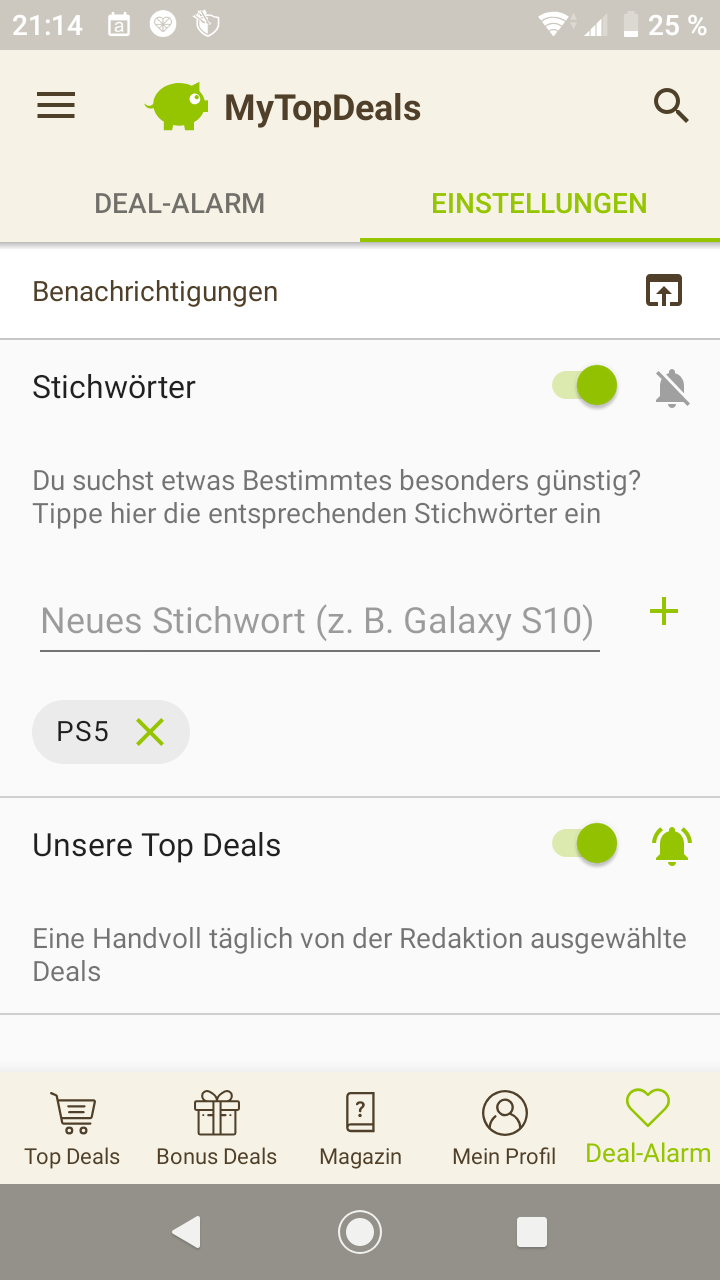Turn off Unsere Top Deals switch
Viewport: 720px width, 1280px height.
pos(585,845)
